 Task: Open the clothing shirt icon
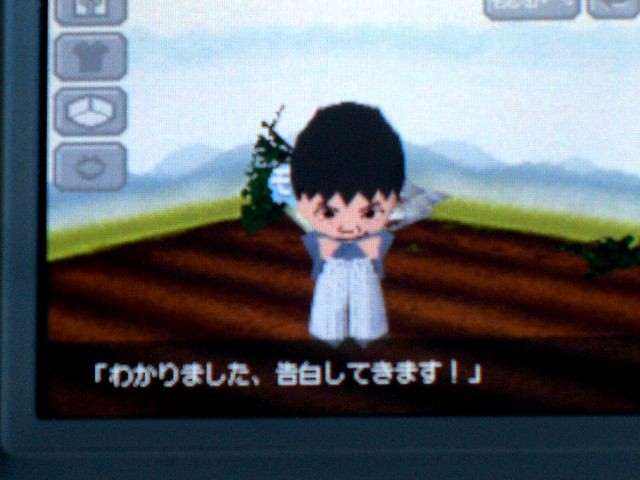tap(90, 58)
